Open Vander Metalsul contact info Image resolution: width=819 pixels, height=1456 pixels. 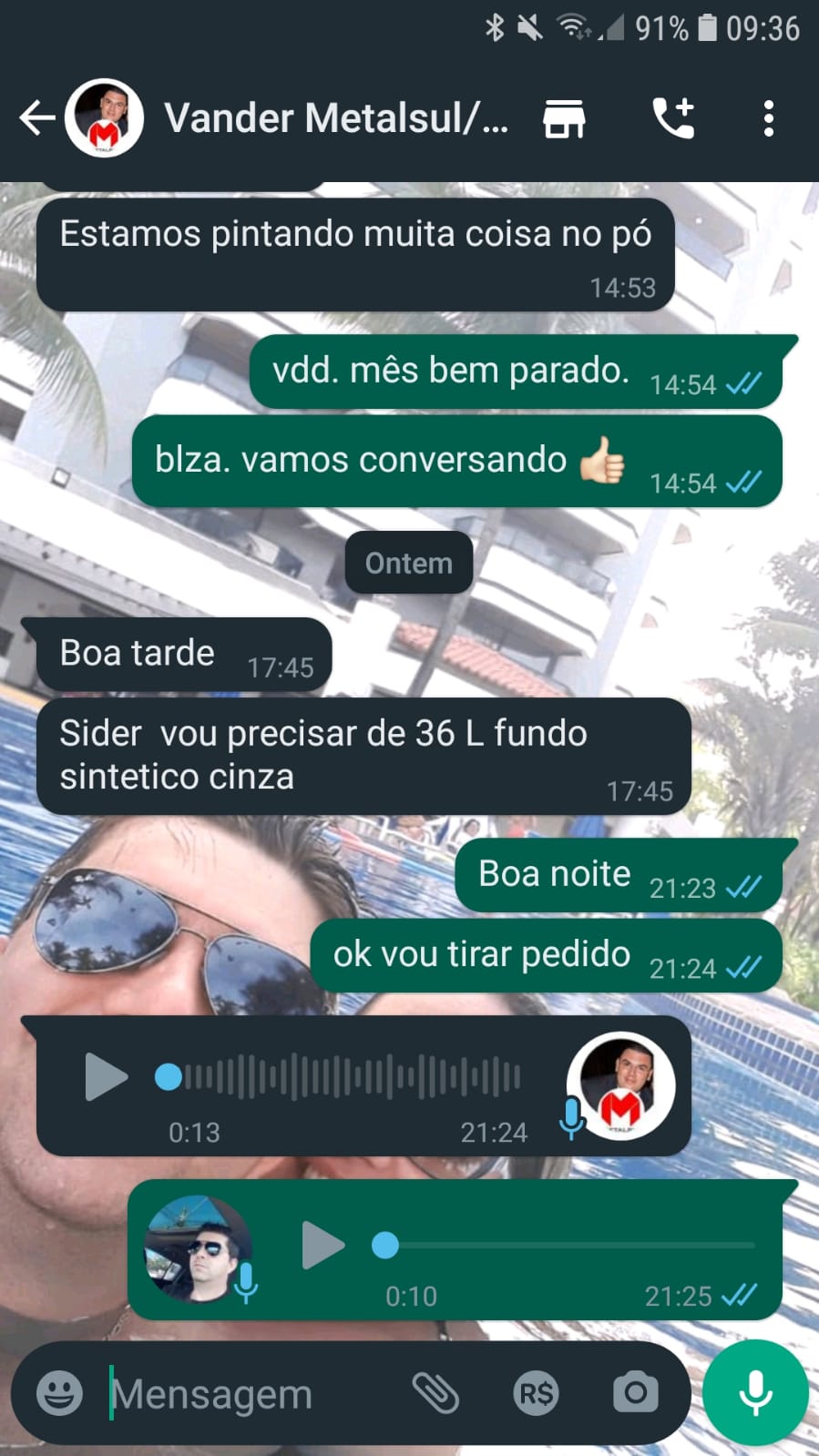335,118
